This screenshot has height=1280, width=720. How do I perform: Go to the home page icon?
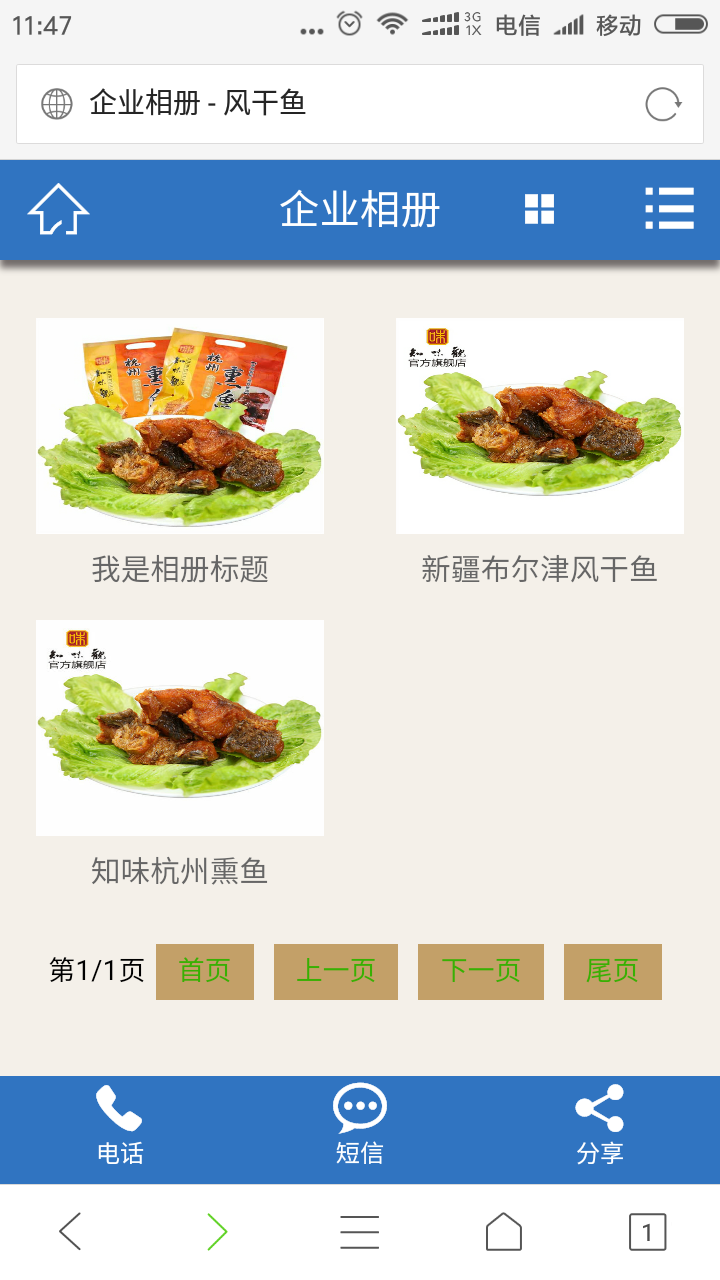[59, 210]
